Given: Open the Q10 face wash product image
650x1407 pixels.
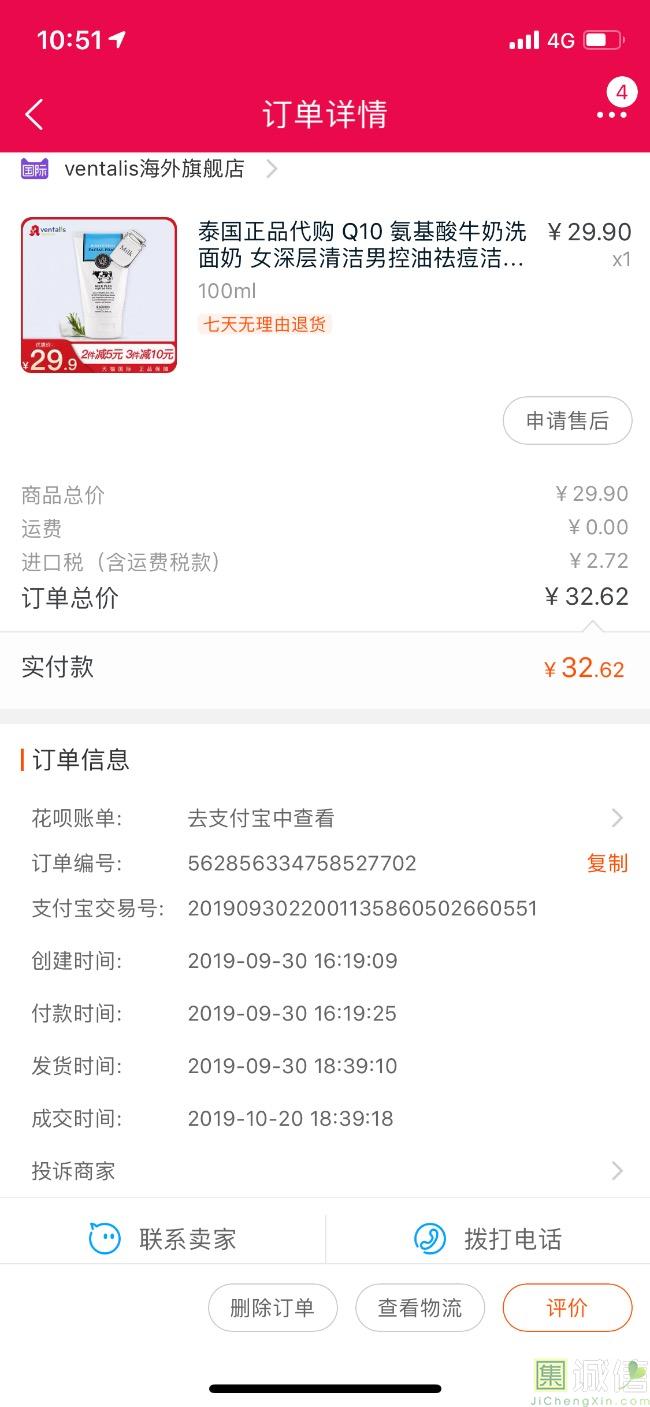Looking at the screenshot, I should (99, 295).
